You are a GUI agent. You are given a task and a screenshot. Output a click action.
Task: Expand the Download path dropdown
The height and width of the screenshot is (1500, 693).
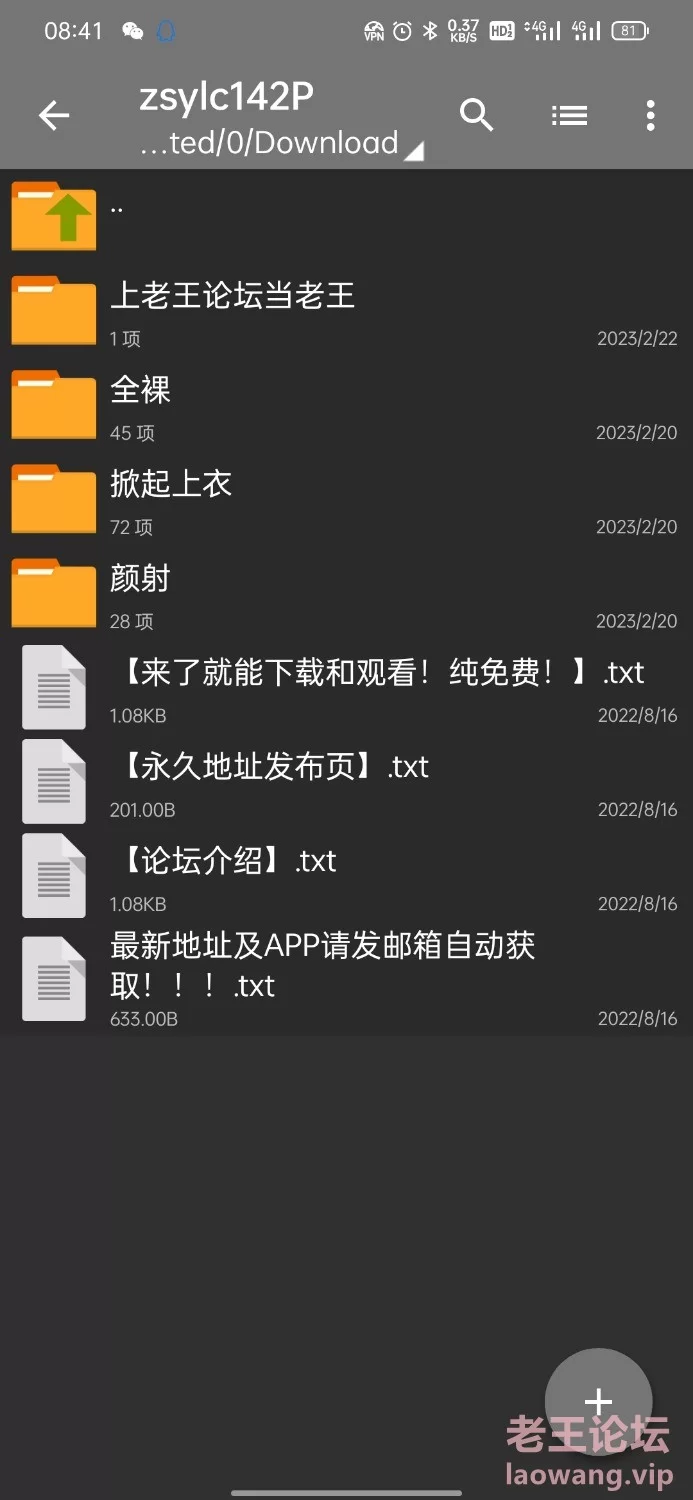(282, 143)
